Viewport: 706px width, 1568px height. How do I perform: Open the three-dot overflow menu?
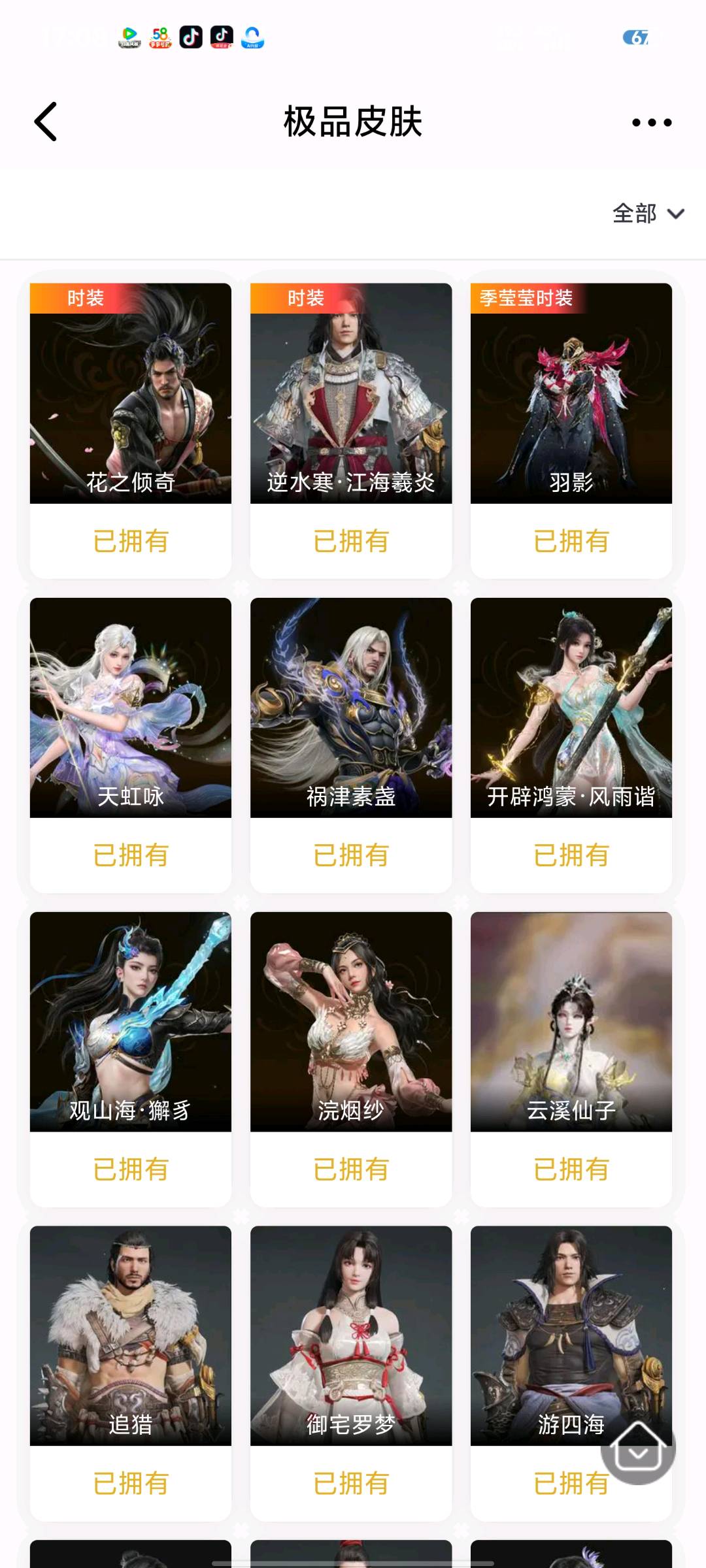[x=651, y=122]
